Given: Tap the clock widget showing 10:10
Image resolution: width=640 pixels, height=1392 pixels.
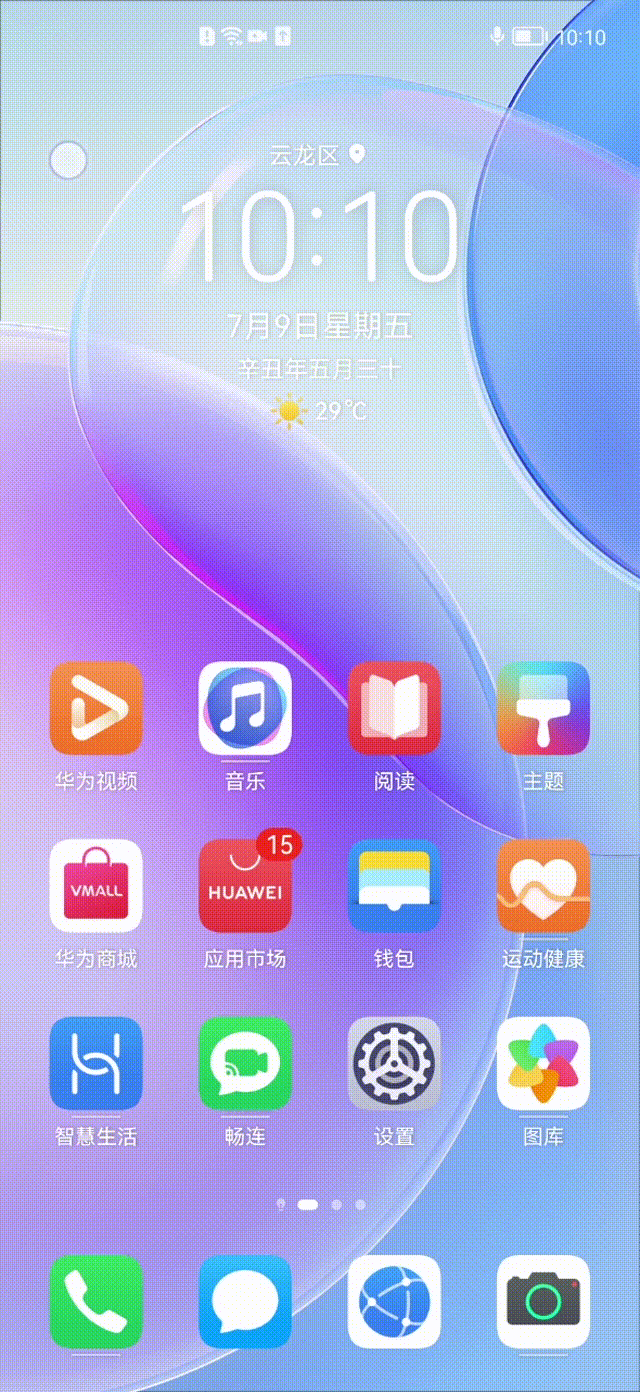Looking at the screenshot, I should coord(318,238).
